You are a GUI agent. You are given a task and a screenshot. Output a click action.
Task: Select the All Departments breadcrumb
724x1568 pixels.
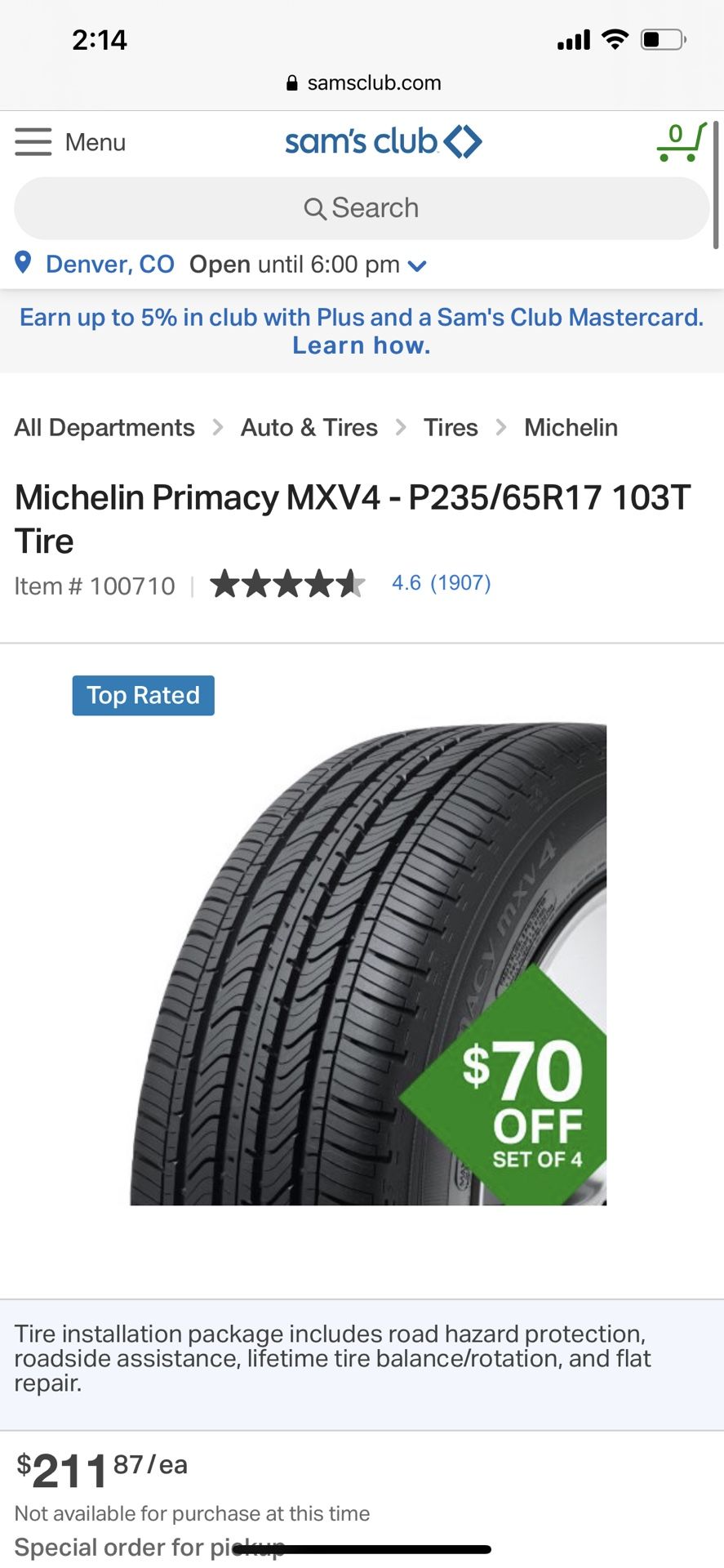104,427
